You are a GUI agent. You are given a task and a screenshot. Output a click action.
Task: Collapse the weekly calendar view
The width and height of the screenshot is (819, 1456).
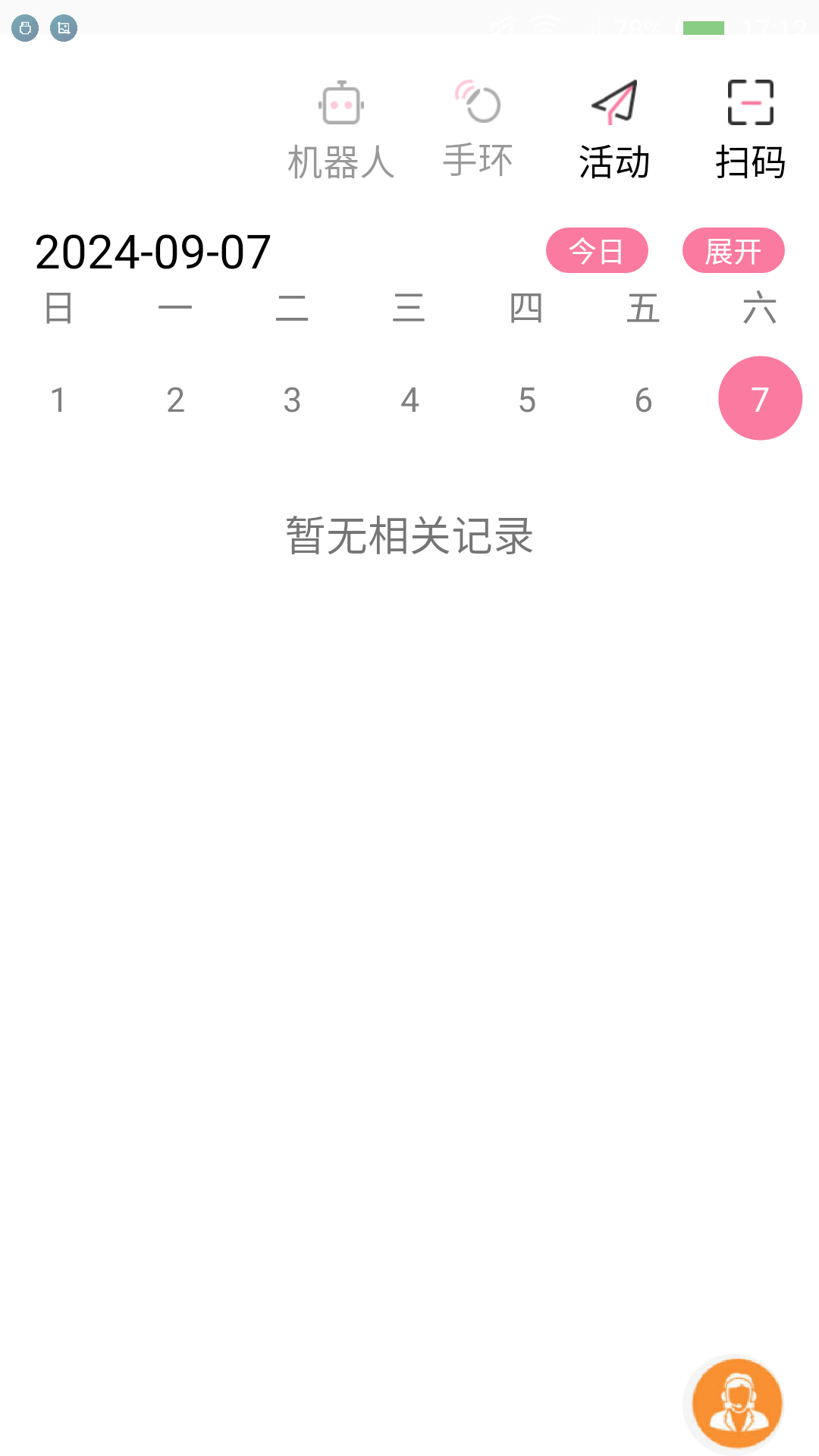(x=733, y=251)
